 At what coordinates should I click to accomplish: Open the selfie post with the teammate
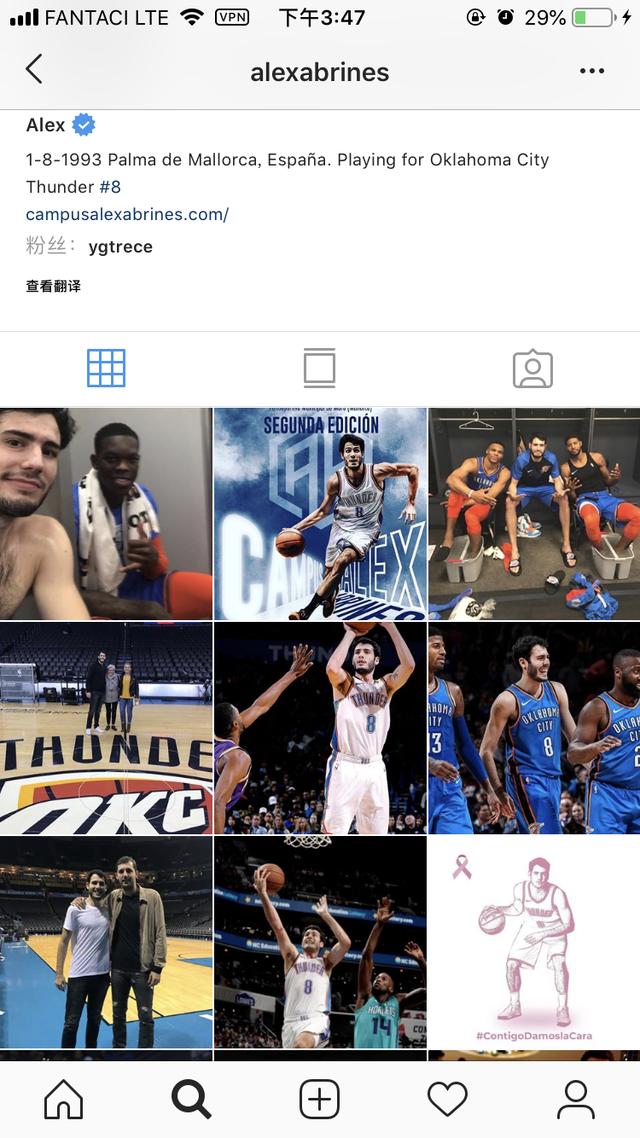(x=106, y=513)
